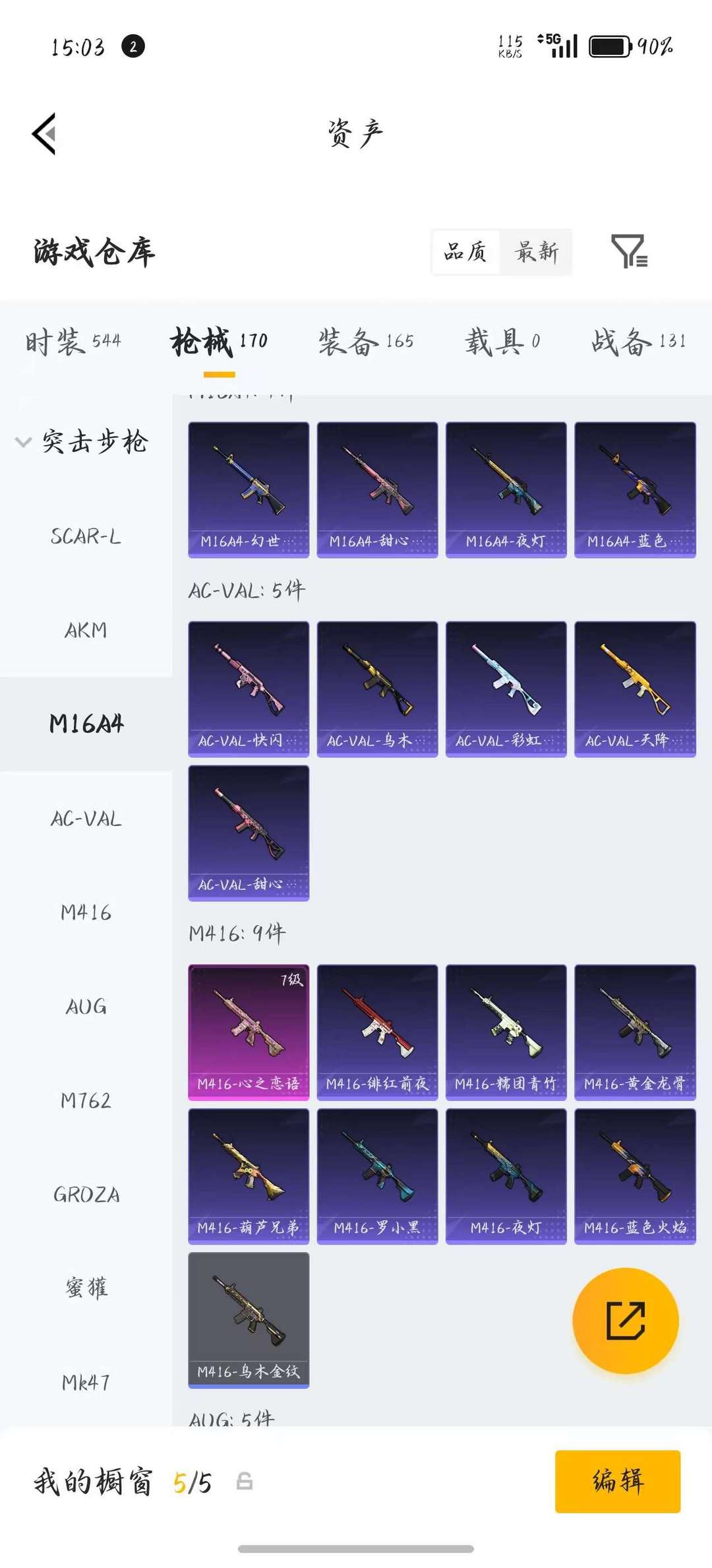The width and height of the screenshot is (712, 1568).
Task: Switch to the 时装 tab
Action: tap(73, 342)
